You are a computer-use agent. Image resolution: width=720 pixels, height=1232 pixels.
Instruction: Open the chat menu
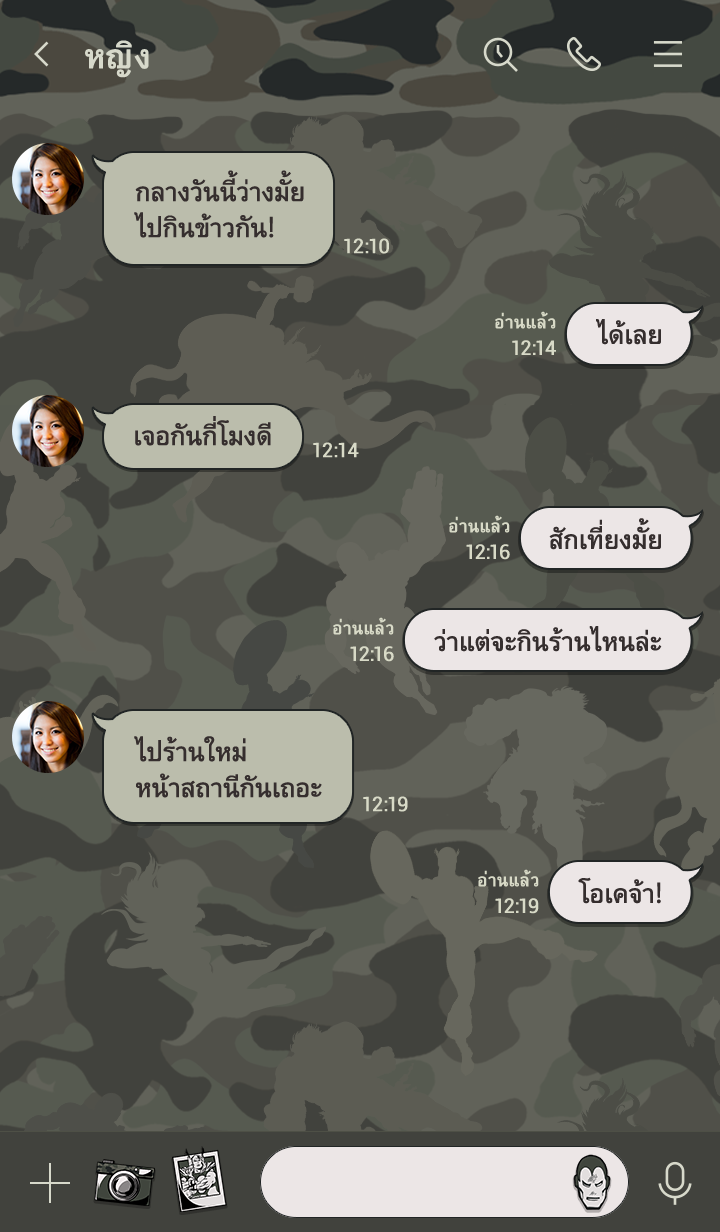[668, 55]
